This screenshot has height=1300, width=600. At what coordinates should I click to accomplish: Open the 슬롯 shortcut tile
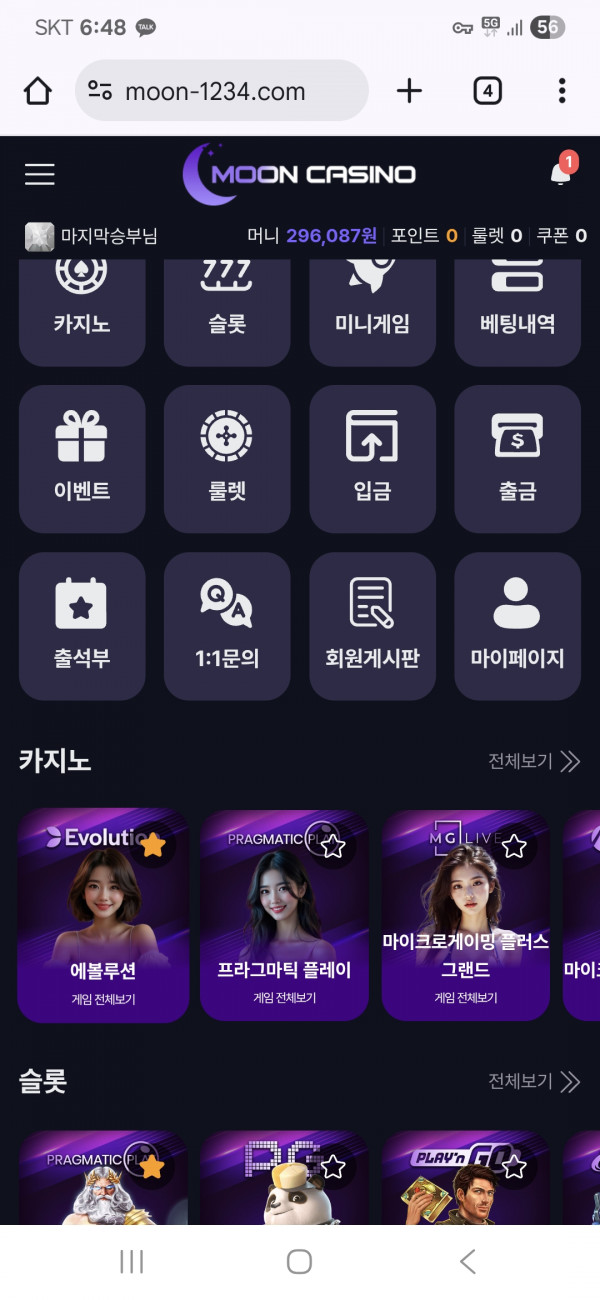(x=227, y=310)
